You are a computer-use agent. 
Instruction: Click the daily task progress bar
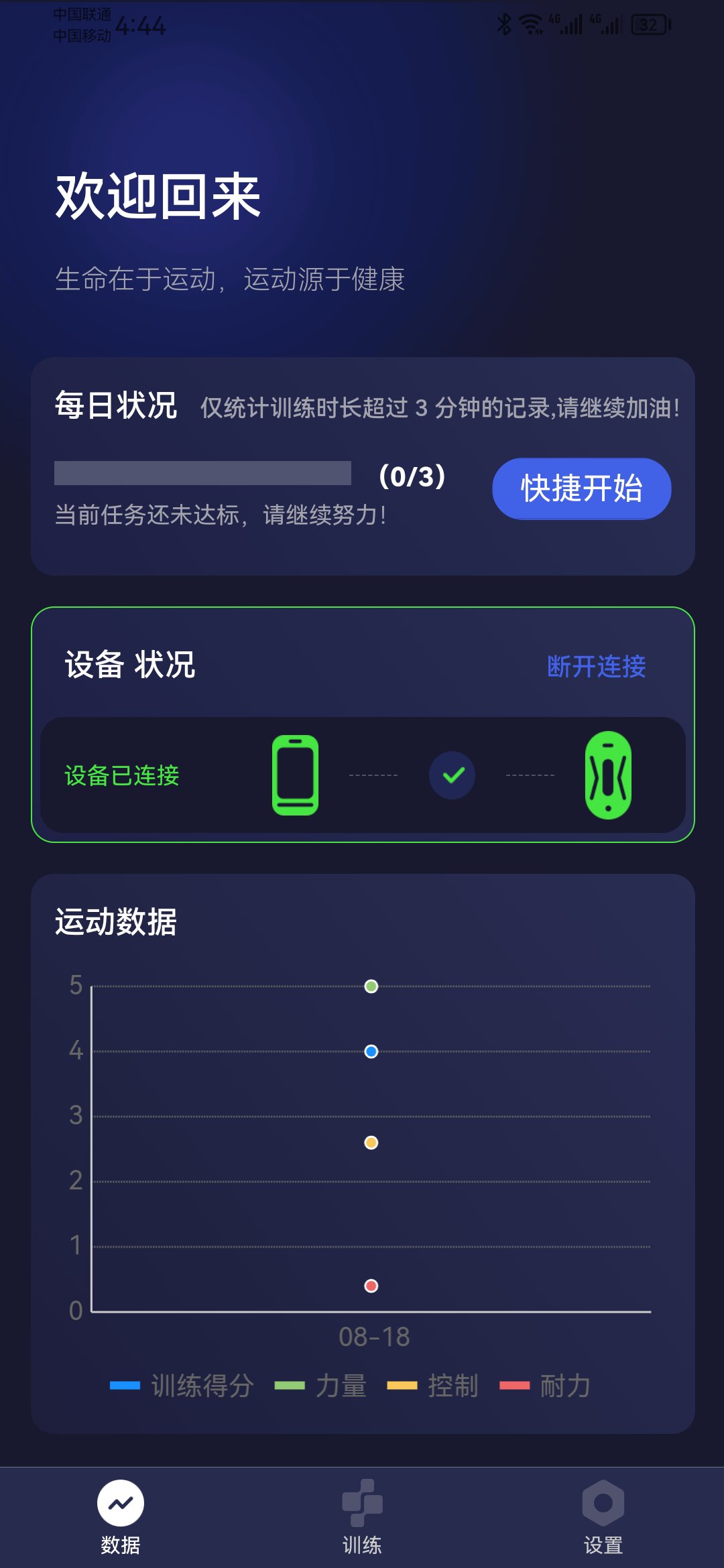[x=203, y=472]
